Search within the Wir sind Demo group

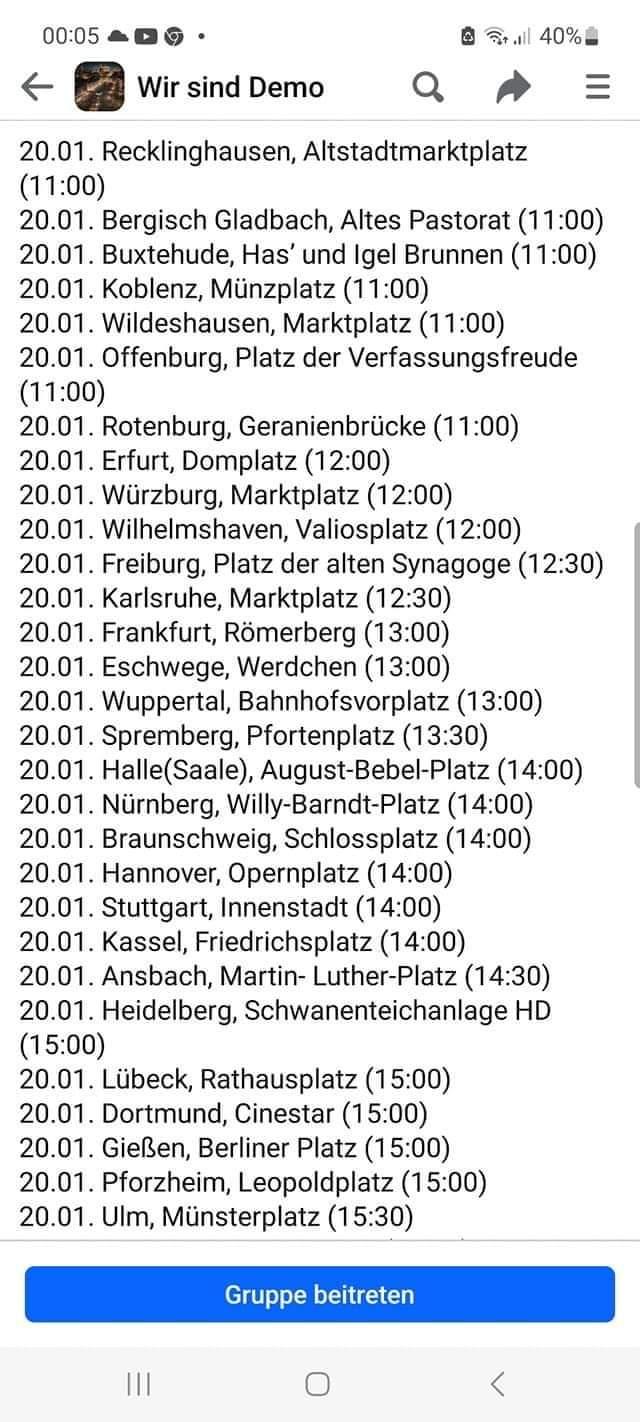coord(428,88)
